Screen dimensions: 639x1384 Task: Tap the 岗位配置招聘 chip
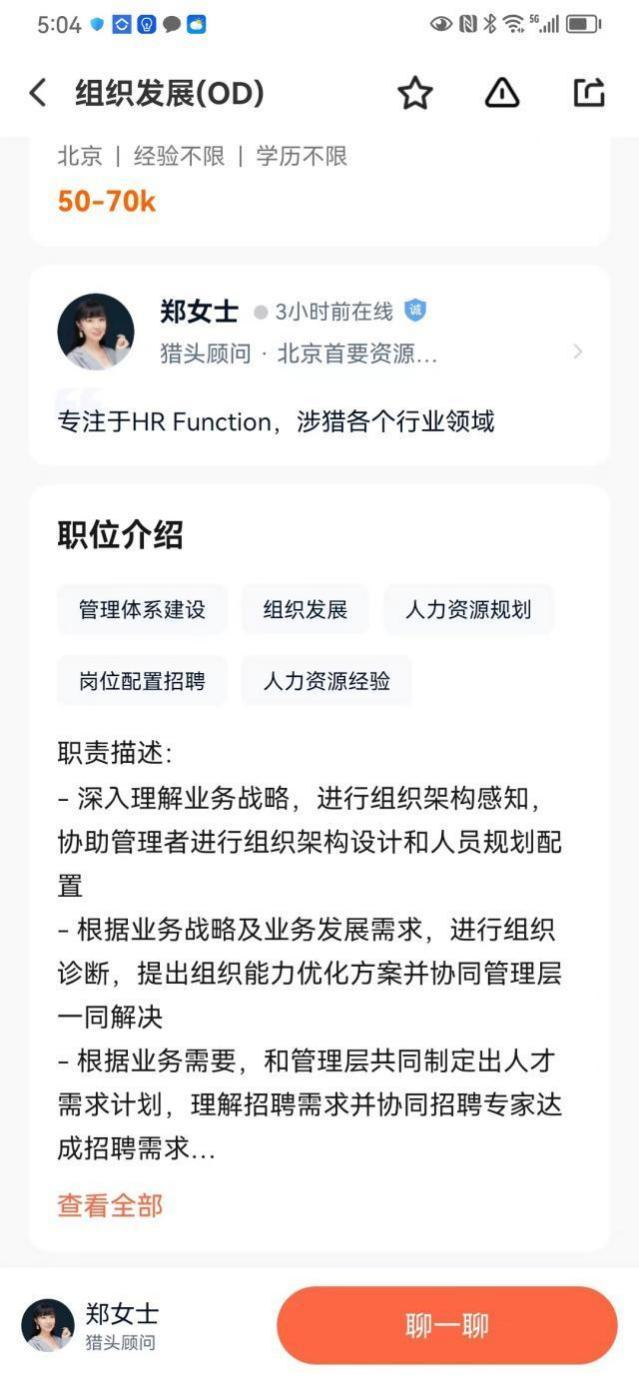(142, 682)
